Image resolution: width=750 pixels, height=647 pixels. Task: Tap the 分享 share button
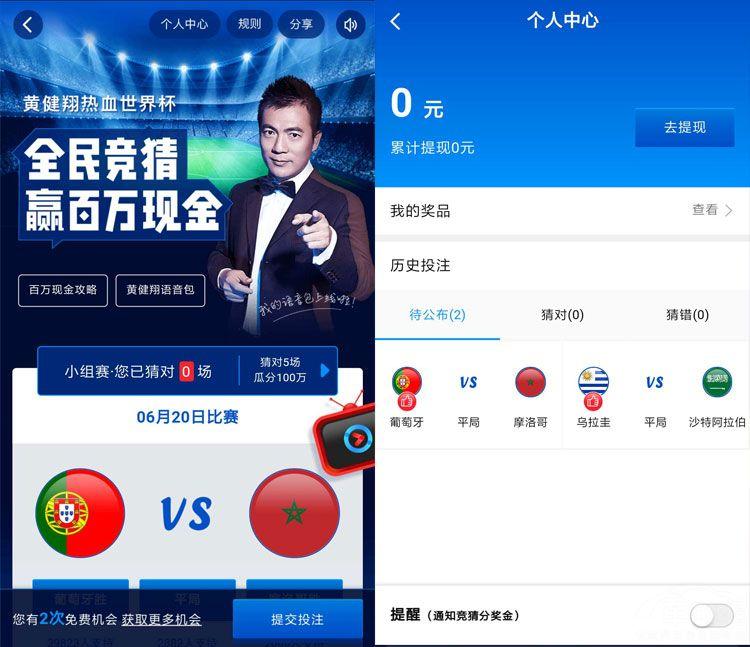point(301,24)
